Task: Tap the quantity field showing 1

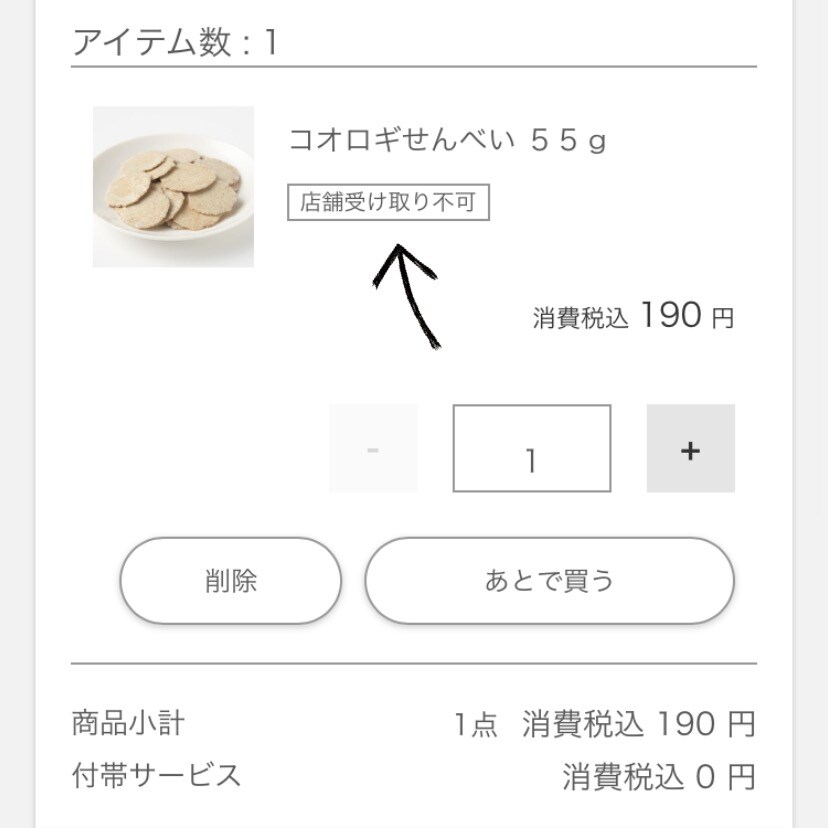Action: pyautogui.click(x=531, y=449)
